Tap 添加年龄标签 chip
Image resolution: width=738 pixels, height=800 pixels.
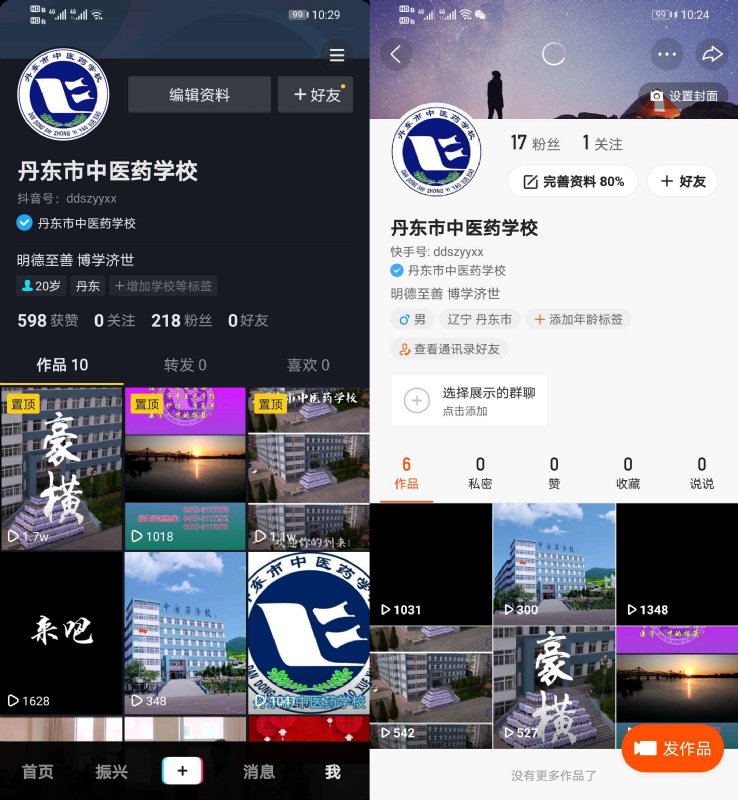coord(578,319)
